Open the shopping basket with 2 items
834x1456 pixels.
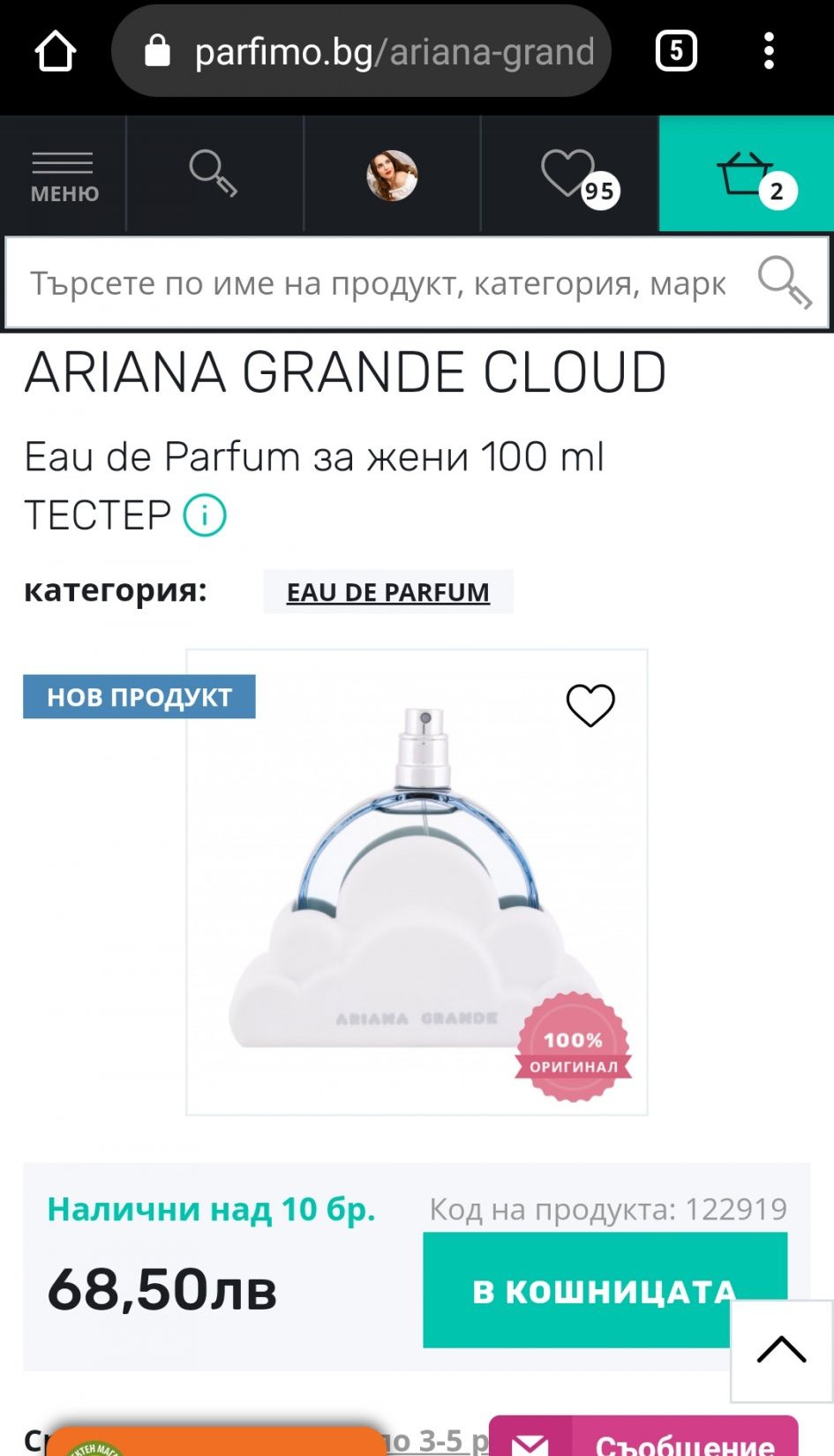click(747, 175)
